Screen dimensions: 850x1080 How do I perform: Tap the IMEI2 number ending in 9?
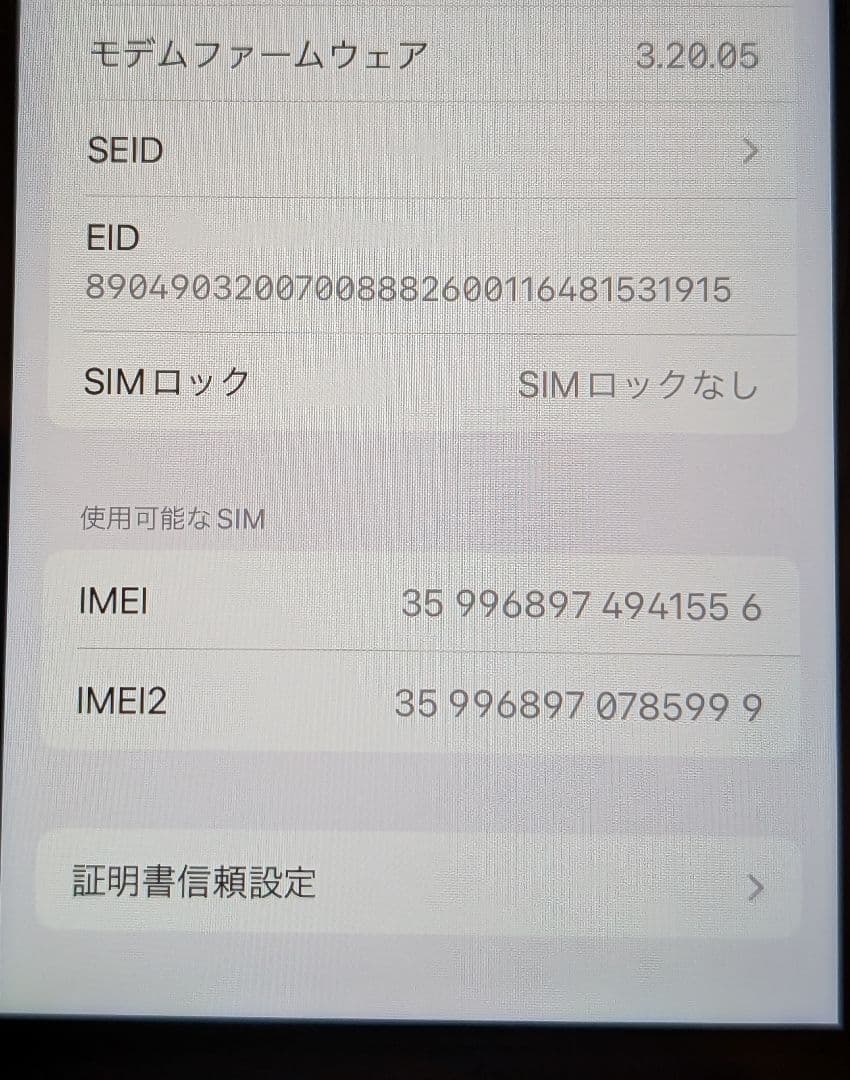click(585, 705)
